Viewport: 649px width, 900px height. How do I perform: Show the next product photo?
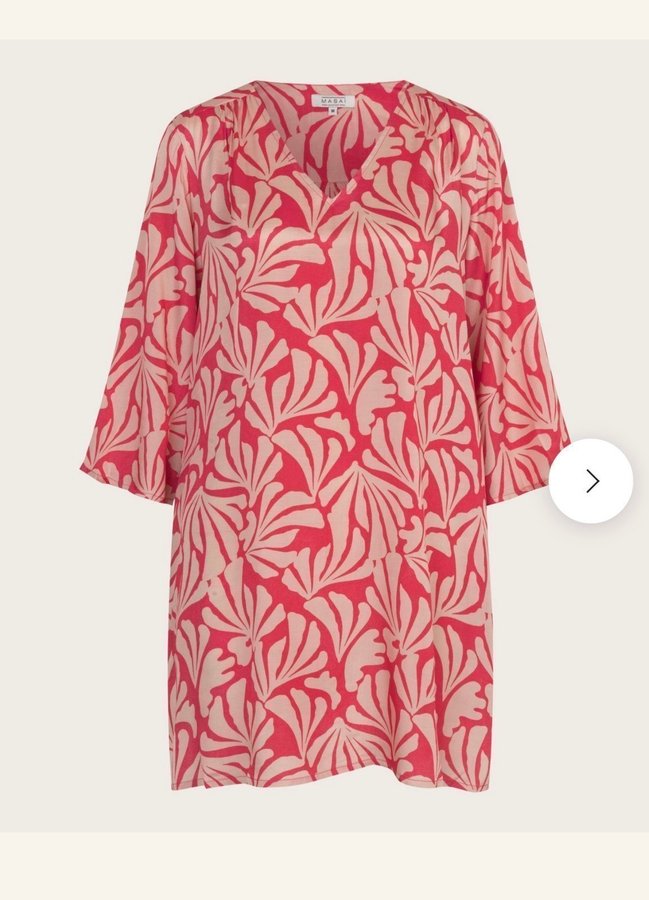[x=591, y=481]
